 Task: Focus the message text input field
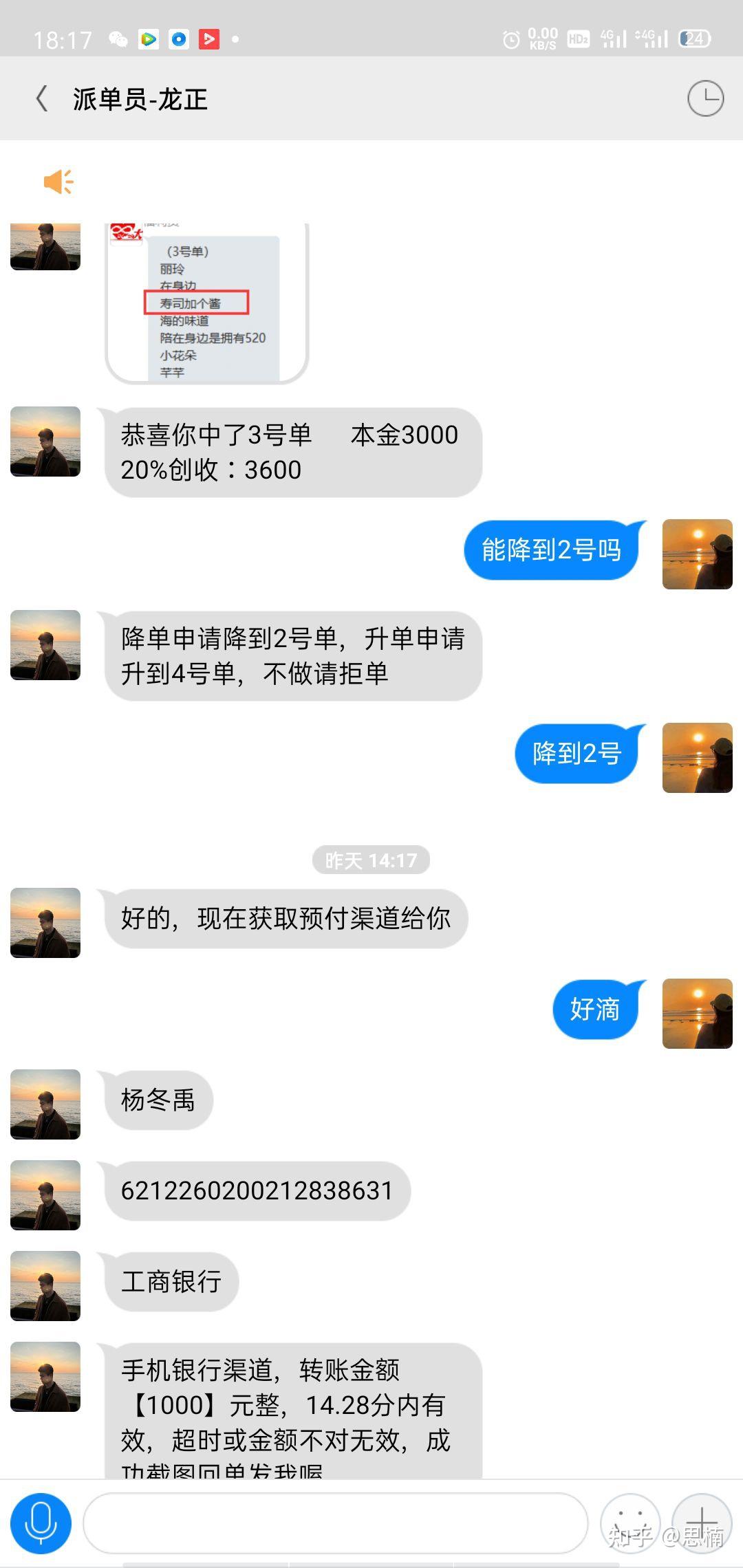(335, 1523)
